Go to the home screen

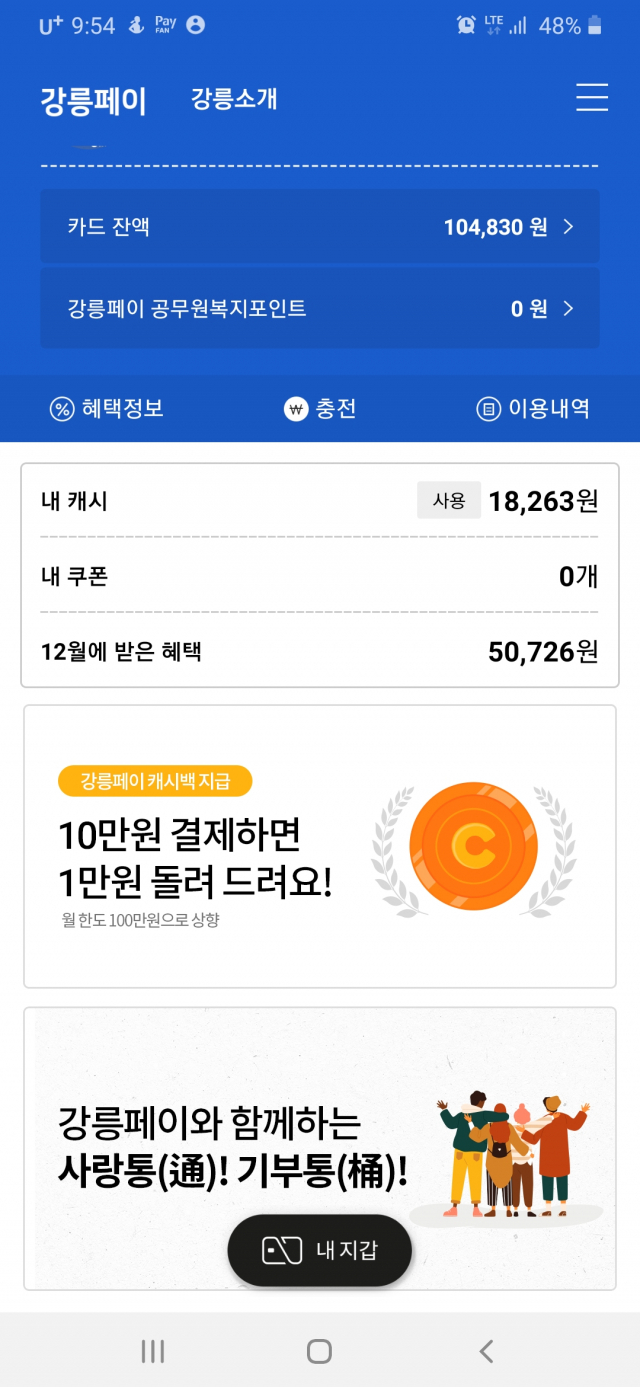pyautogui.click(x=319, y=1351)
